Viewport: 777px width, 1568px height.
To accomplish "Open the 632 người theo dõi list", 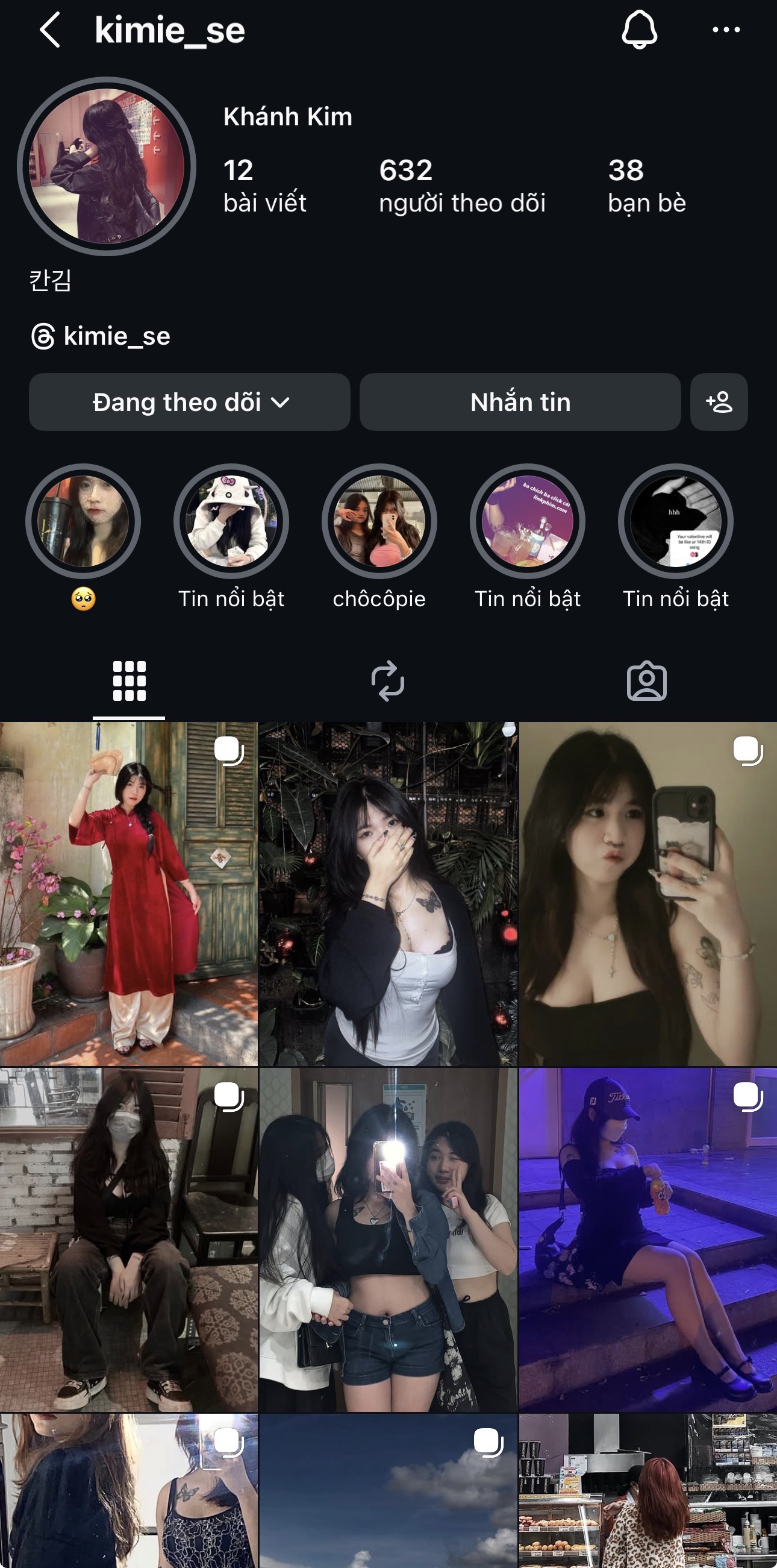I will [x=462, y=186].
